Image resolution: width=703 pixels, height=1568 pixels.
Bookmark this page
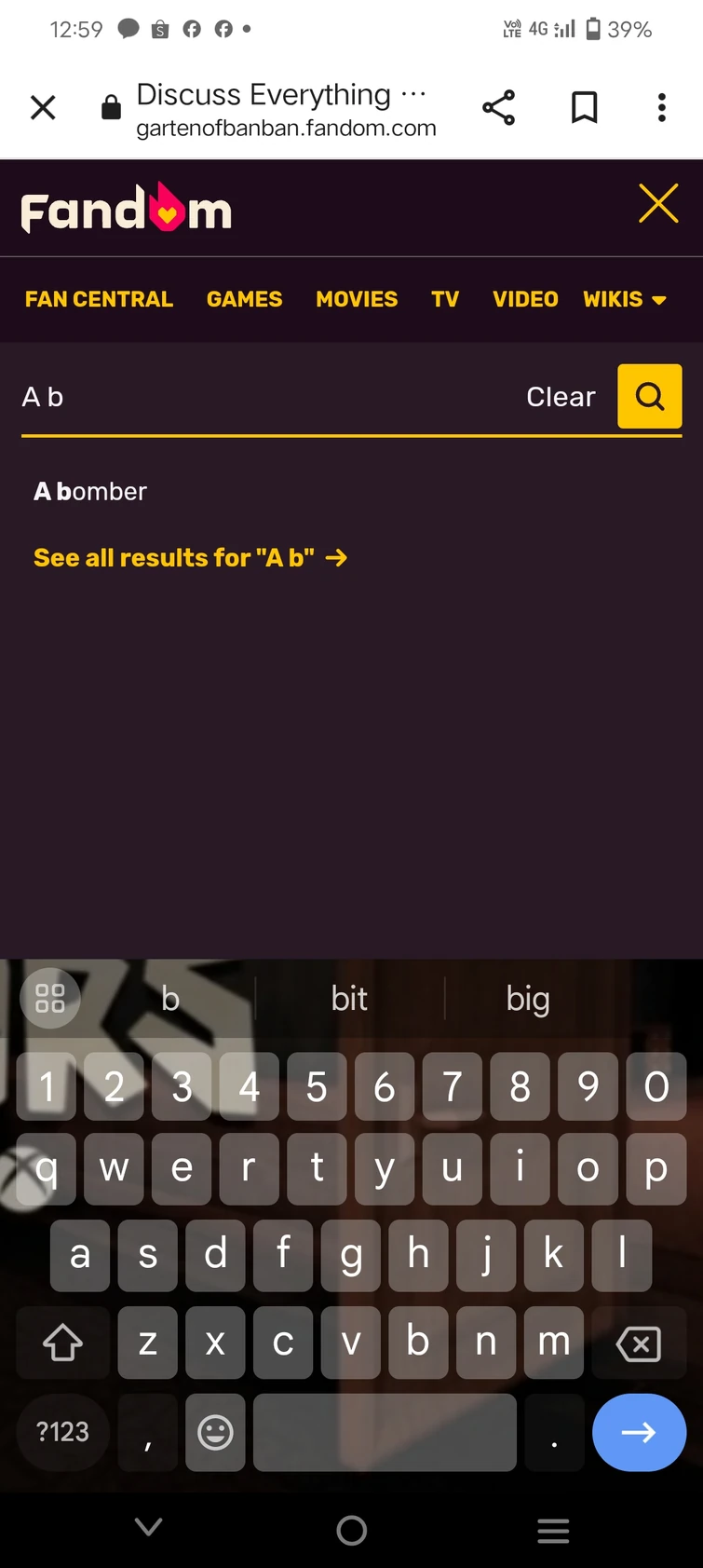click(584, 108)
